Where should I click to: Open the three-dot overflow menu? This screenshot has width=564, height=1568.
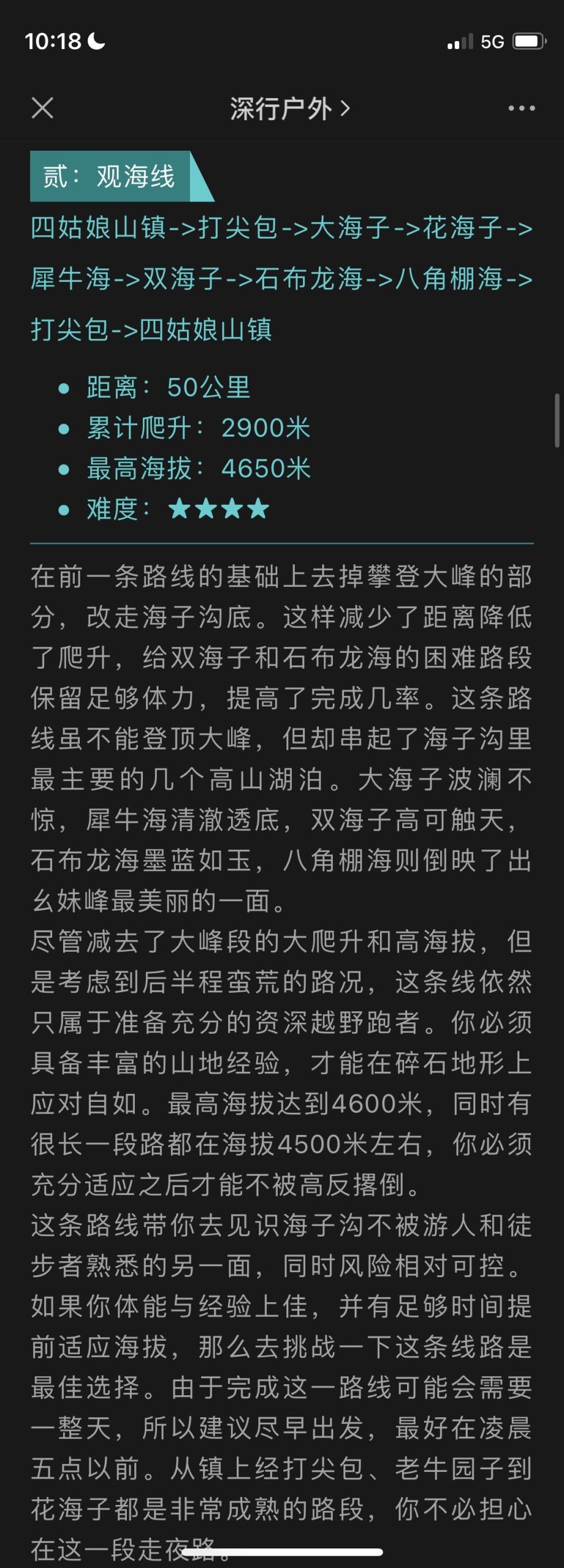tap(521, 108)
